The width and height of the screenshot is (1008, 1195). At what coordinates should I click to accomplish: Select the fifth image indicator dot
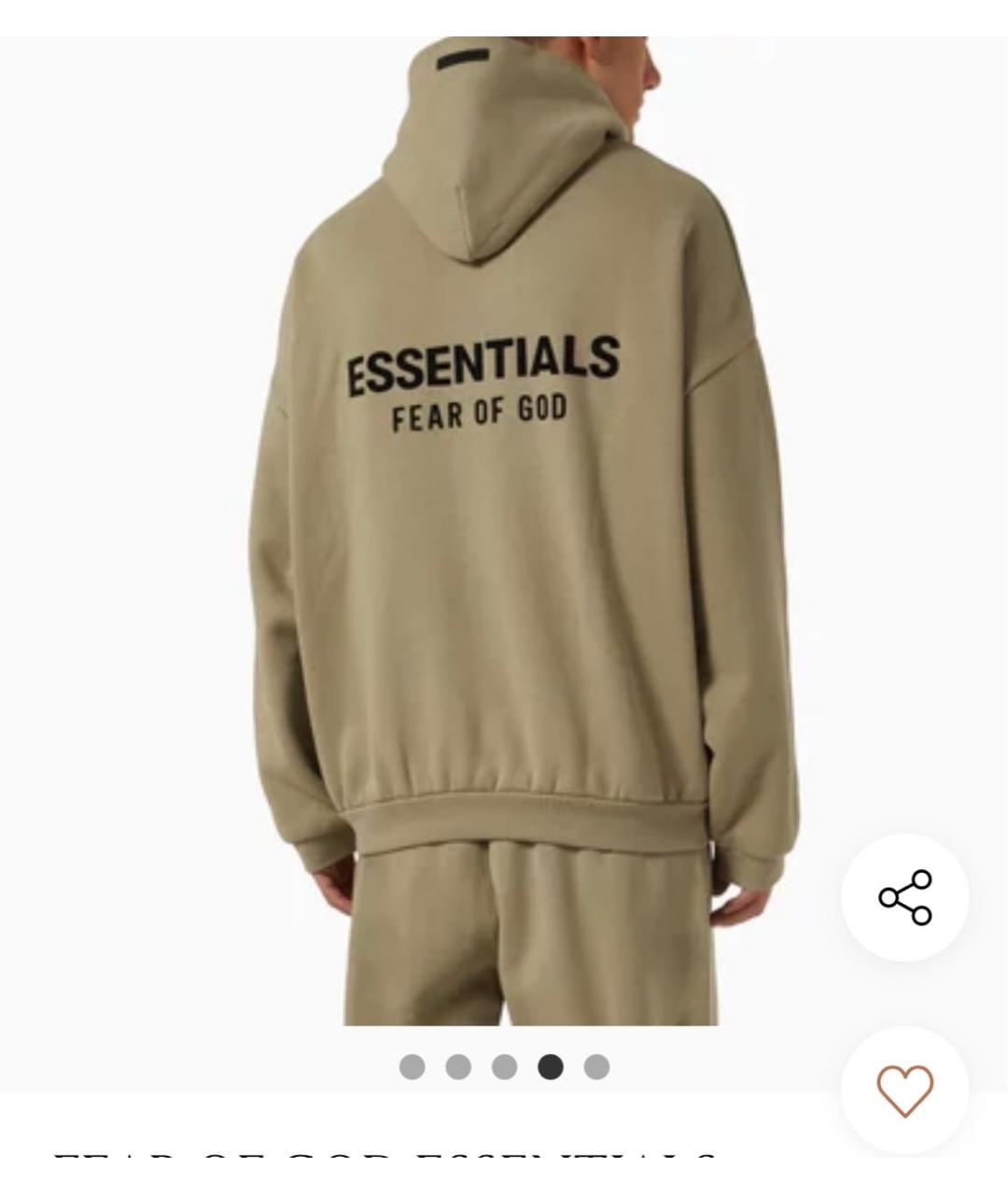(596, 1066)
